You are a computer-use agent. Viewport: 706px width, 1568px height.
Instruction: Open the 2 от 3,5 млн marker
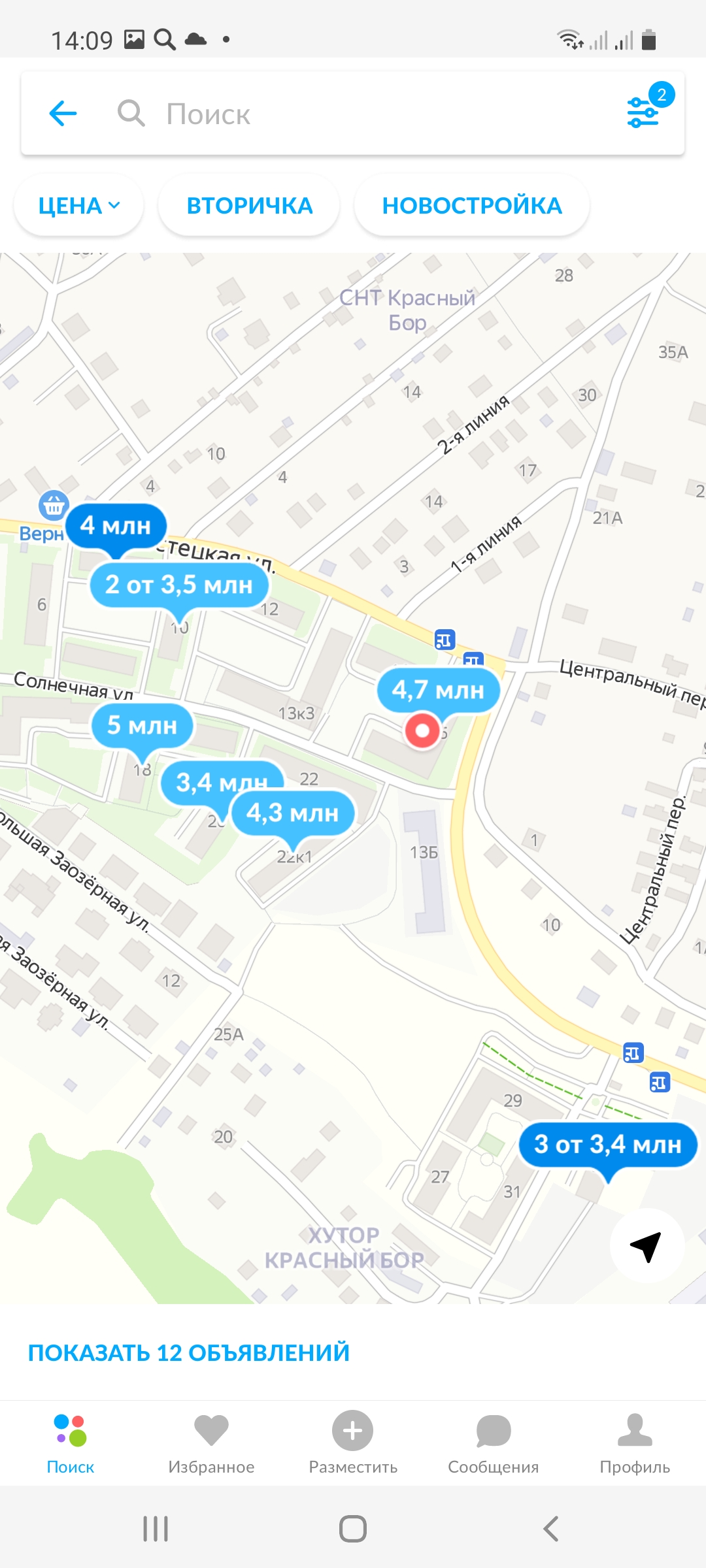[x=178, y=585]
